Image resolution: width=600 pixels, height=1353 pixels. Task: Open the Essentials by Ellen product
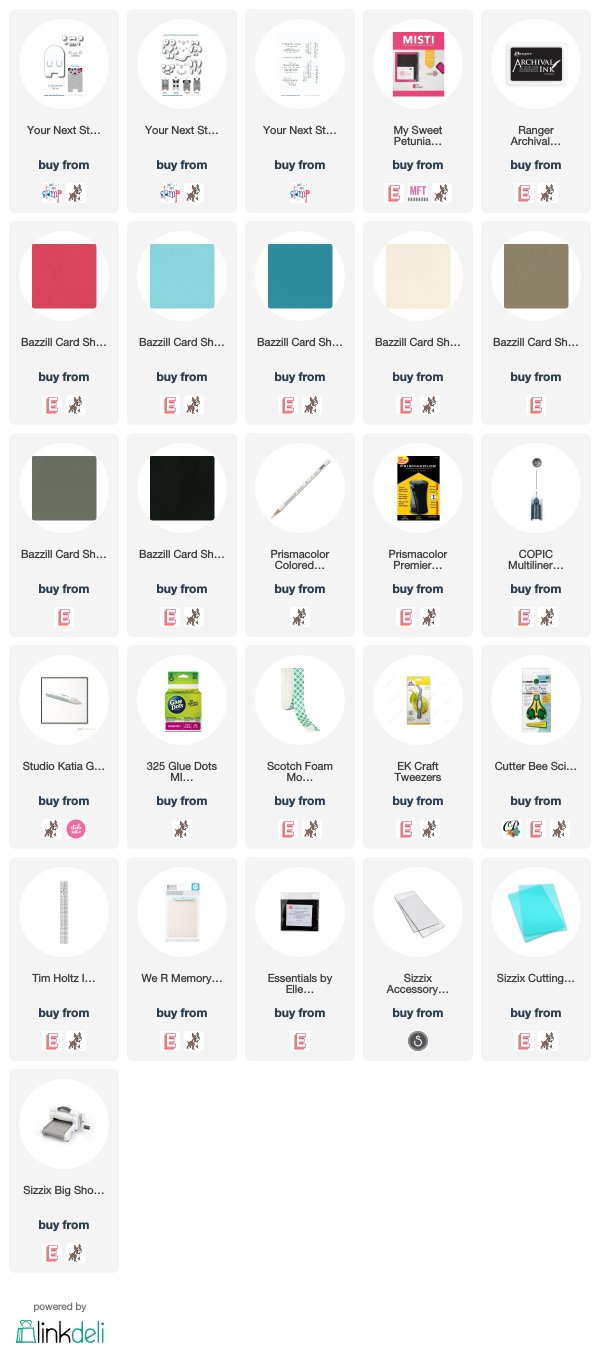pos(300,959)
